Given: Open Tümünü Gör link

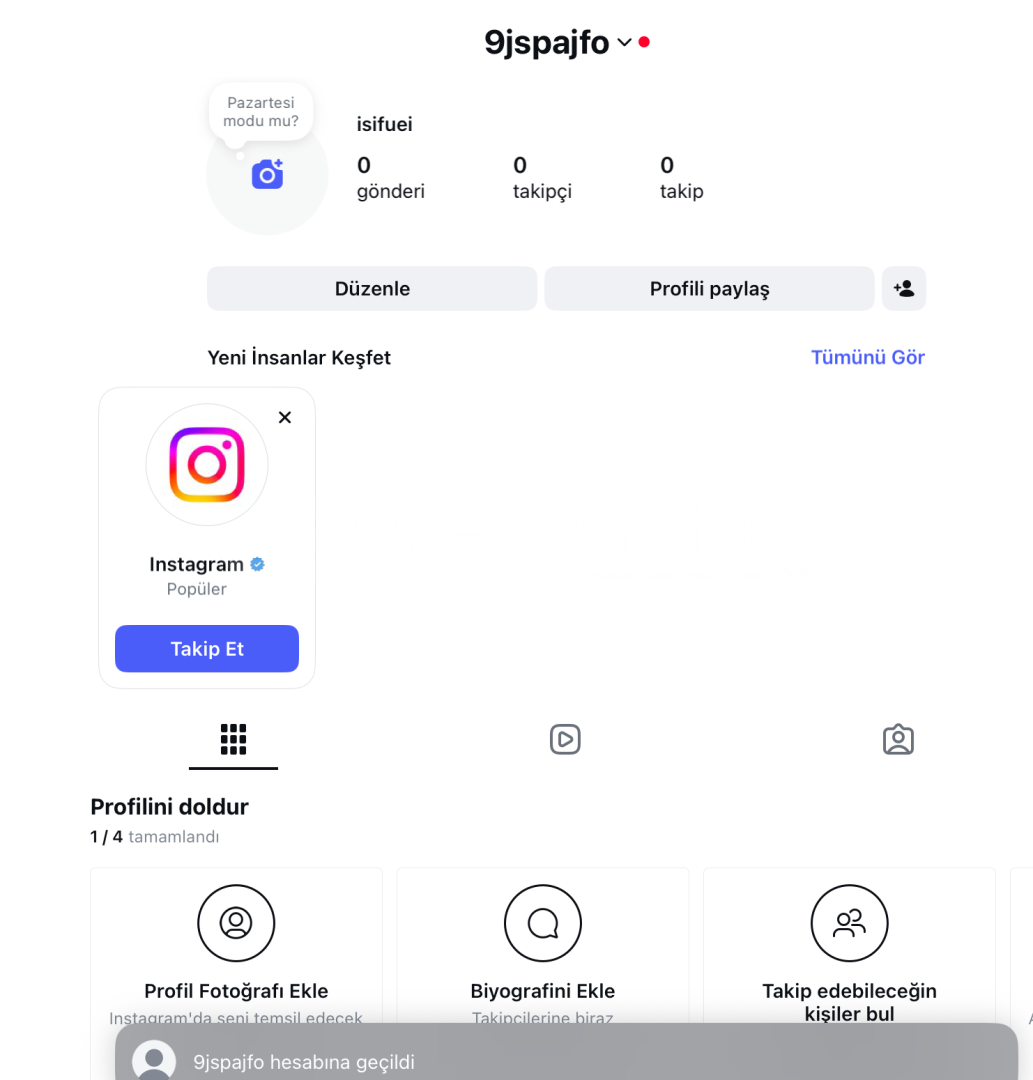Looking at the screenshot, I should [x=867, y=357].
